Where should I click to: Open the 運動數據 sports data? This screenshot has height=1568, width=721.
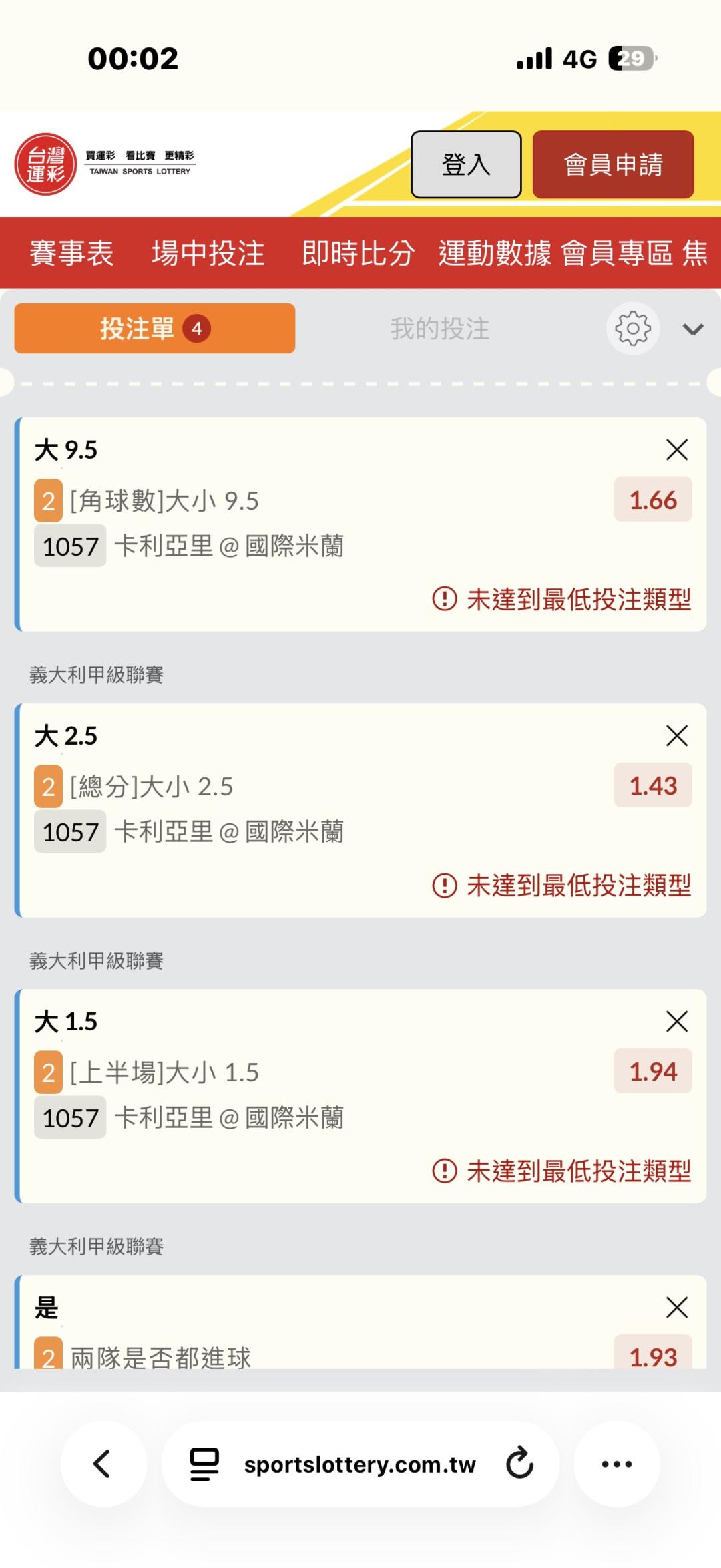(x=495, y=253)
